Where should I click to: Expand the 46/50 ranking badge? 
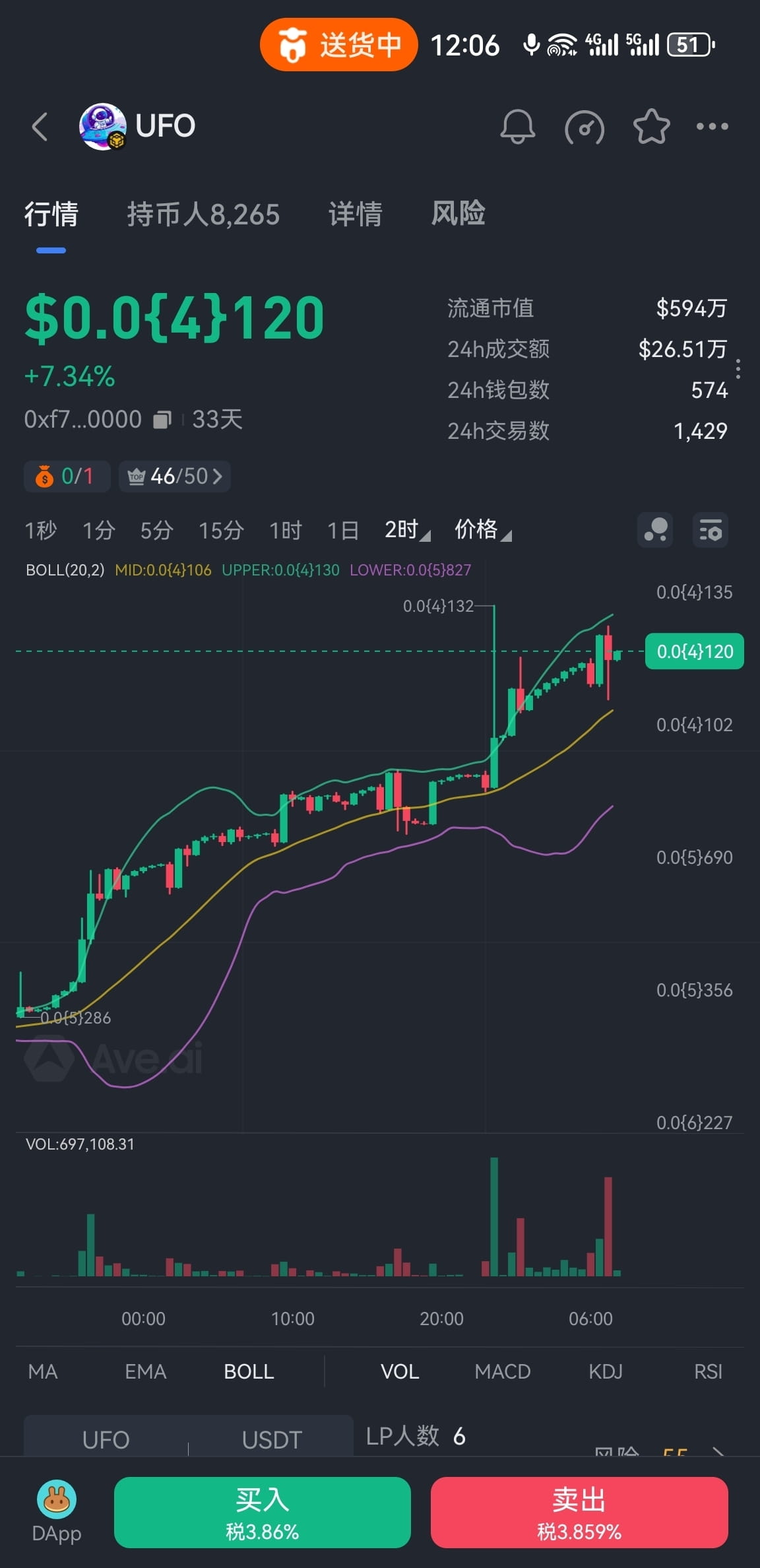pos(175,476)
